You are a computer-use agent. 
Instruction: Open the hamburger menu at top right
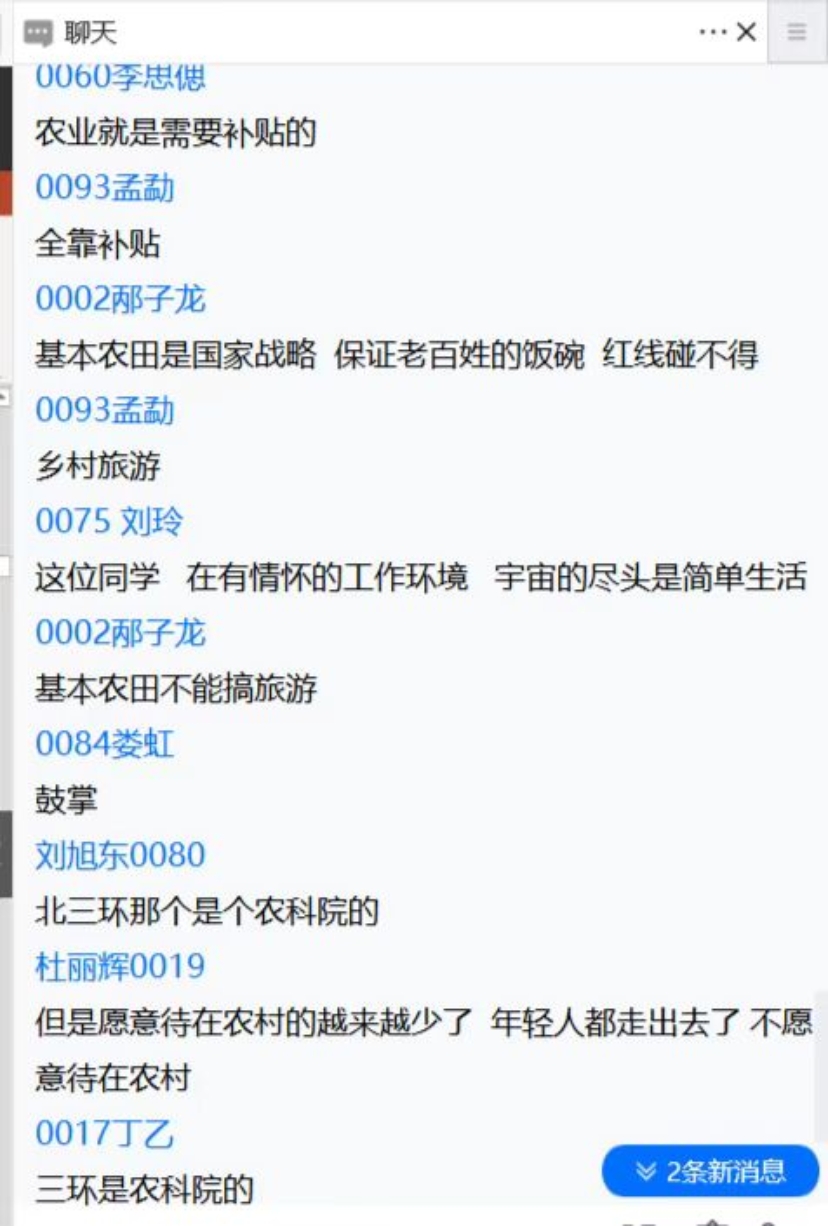797,33
